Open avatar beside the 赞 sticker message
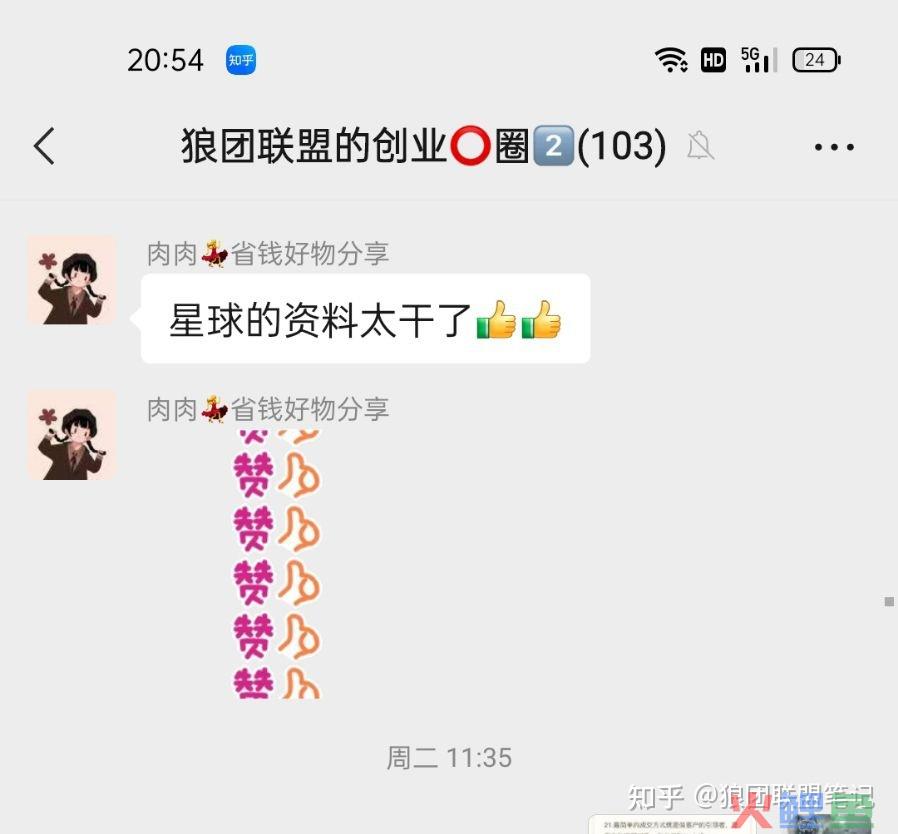The width and height of the screenshot is (898, 834). pos(71,434)
